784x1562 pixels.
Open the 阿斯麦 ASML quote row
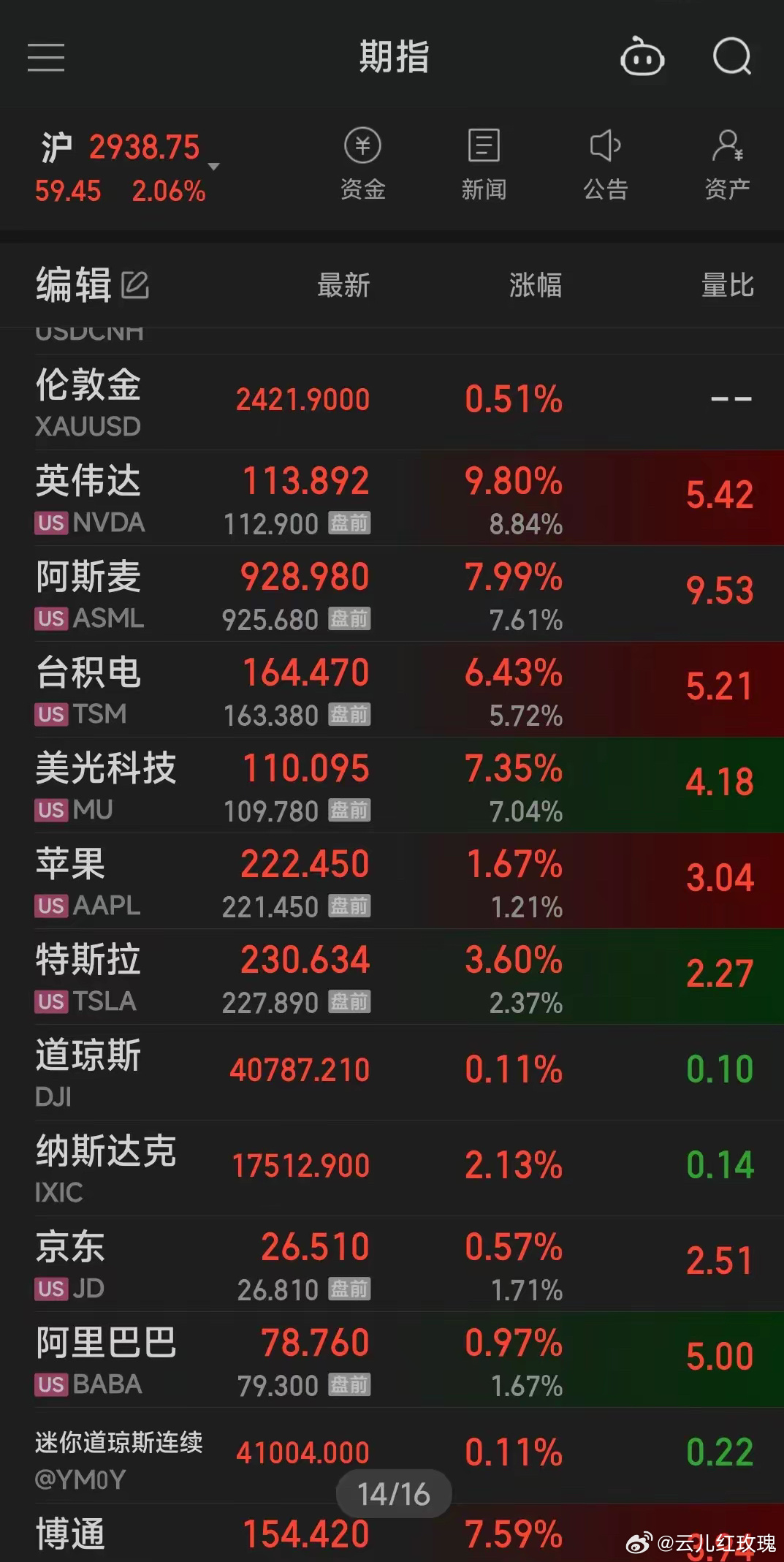coord(392,594)
